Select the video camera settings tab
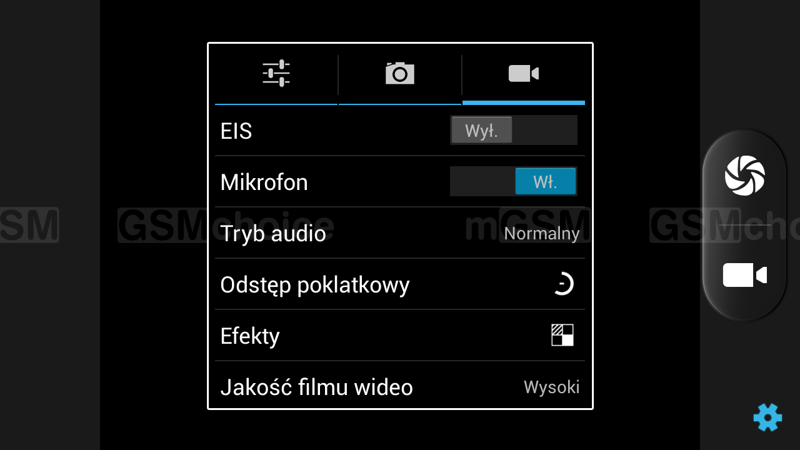The height and width of the screenshot is (450, 800). (523, 74)
